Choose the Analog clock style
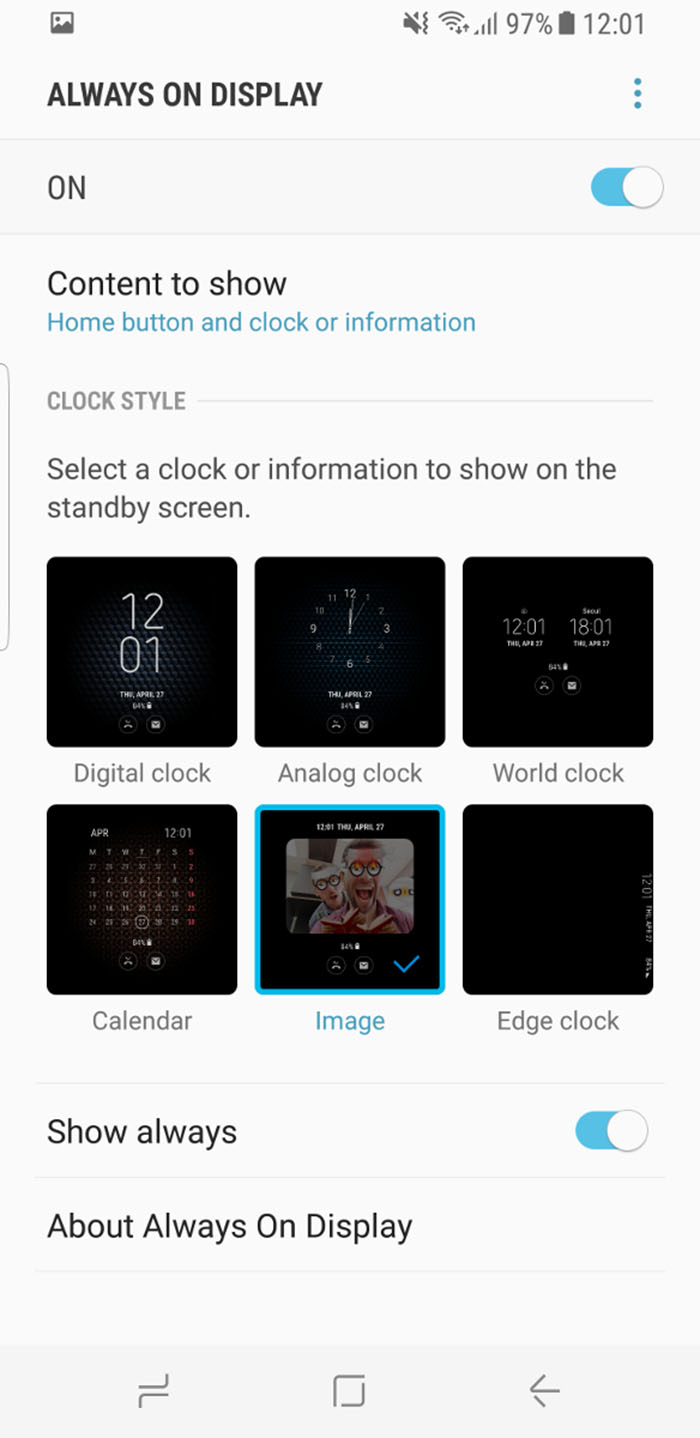700x1438 pixels. [350, 652]
